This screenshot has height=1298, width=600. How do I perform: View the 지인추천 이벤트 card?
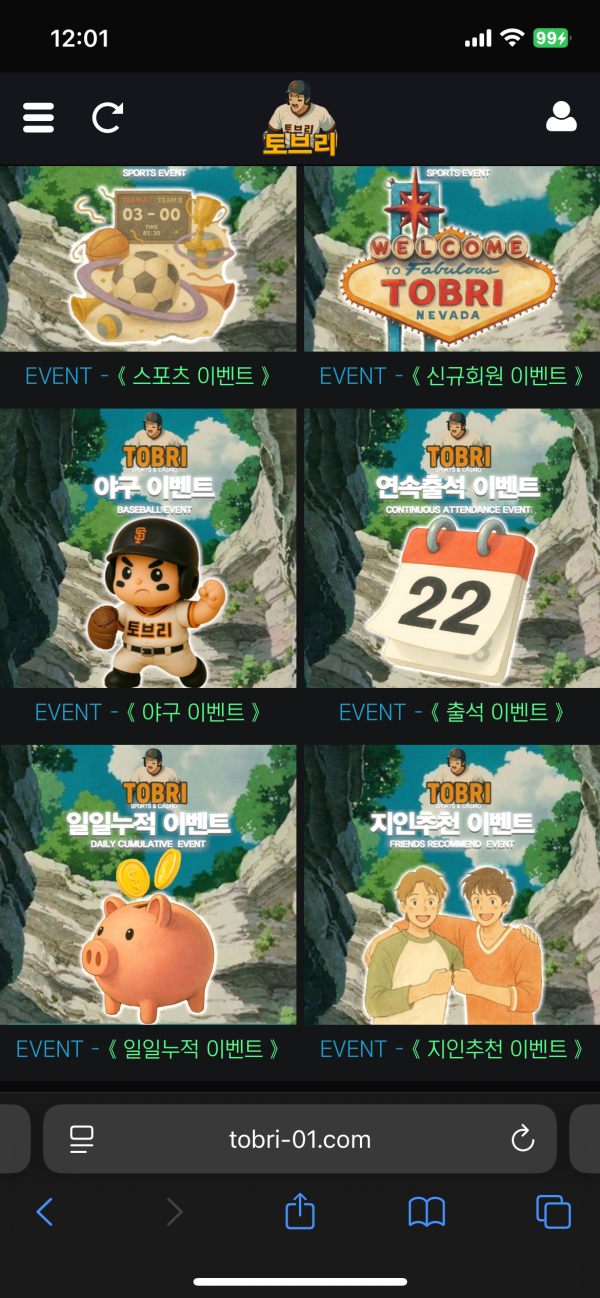click(x=452, y=884)
